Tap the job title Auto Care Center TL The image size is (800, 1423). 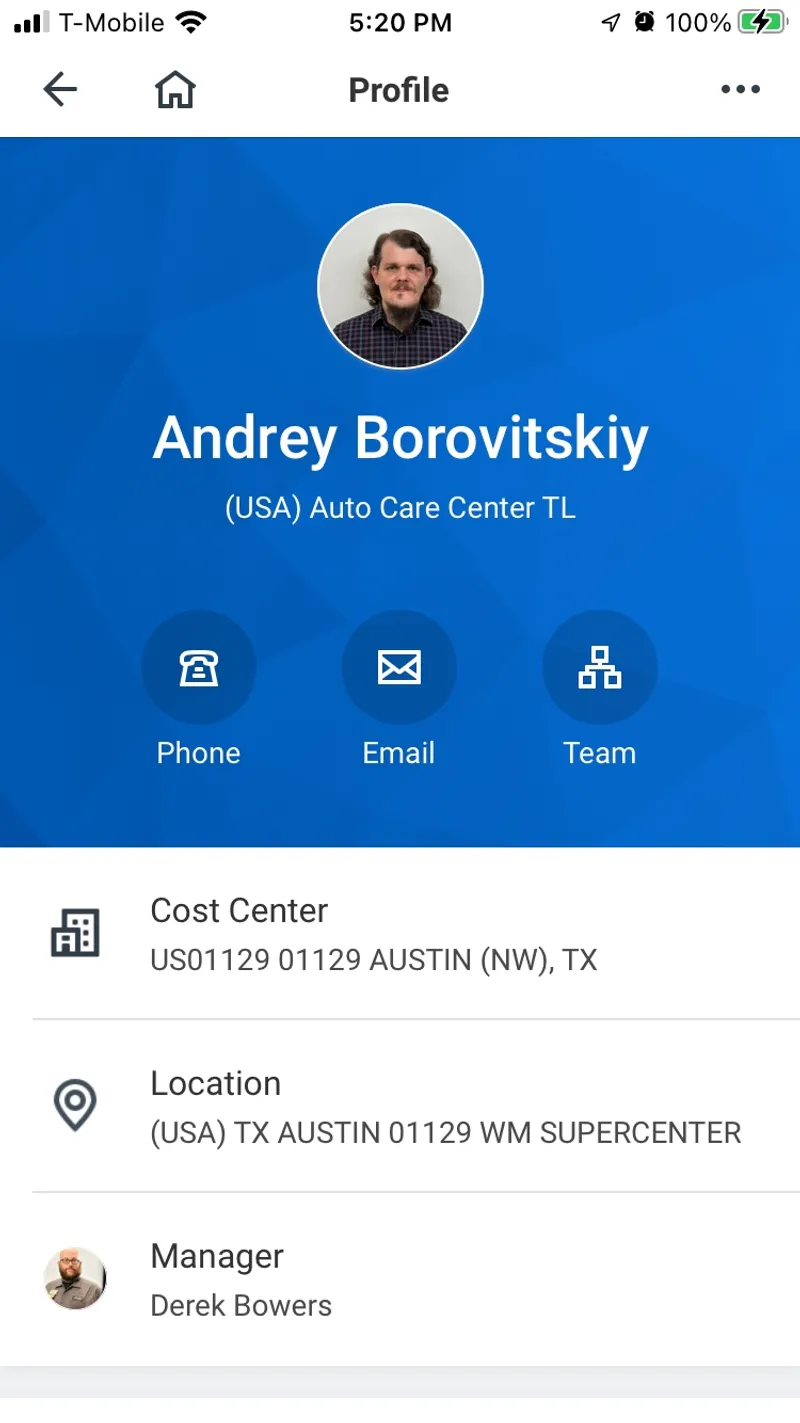pos(400,507)
